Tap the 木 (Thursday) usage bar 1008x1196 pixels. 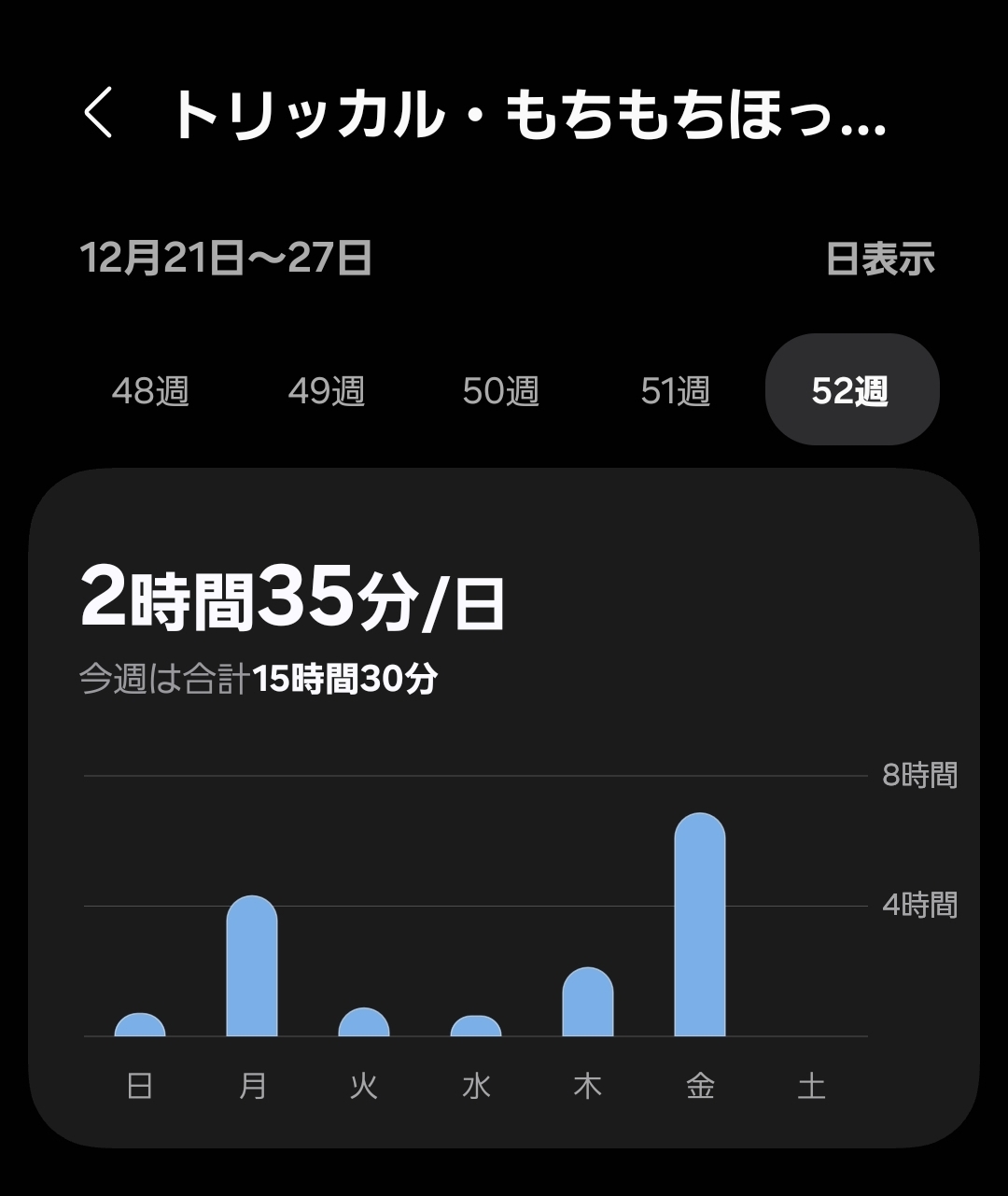588,1003
